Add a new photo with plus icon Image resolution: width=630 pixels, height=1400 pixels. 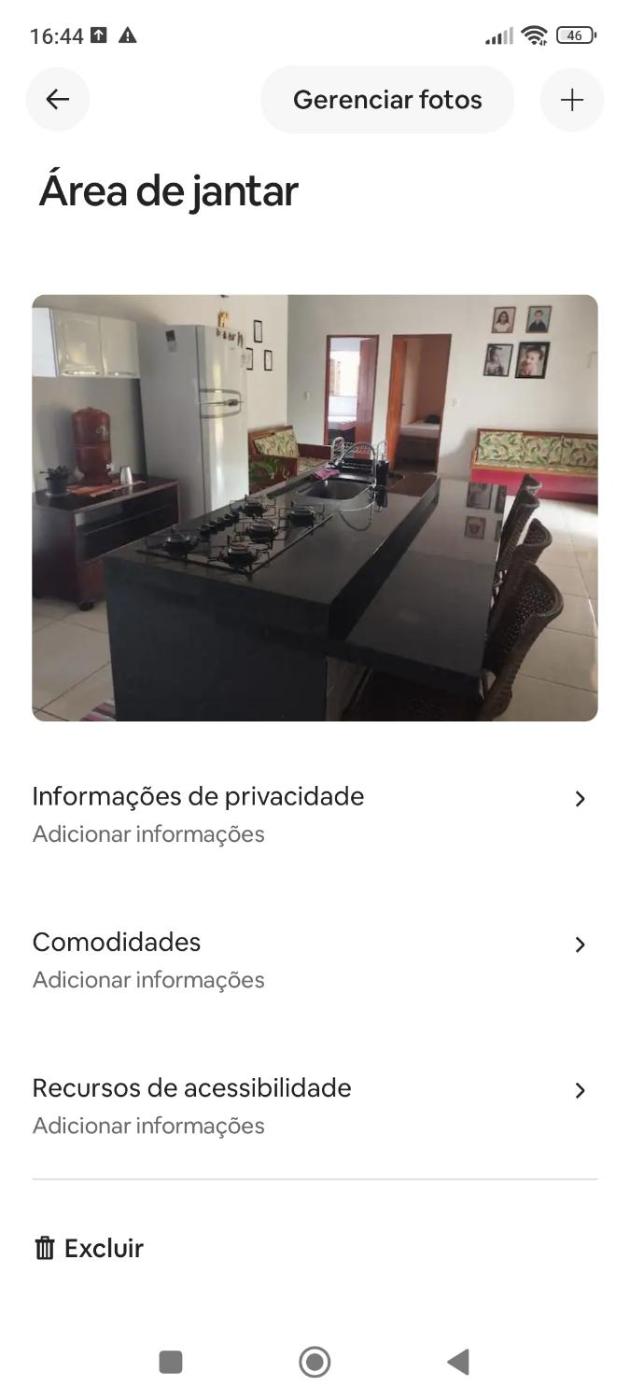(571, 99)
